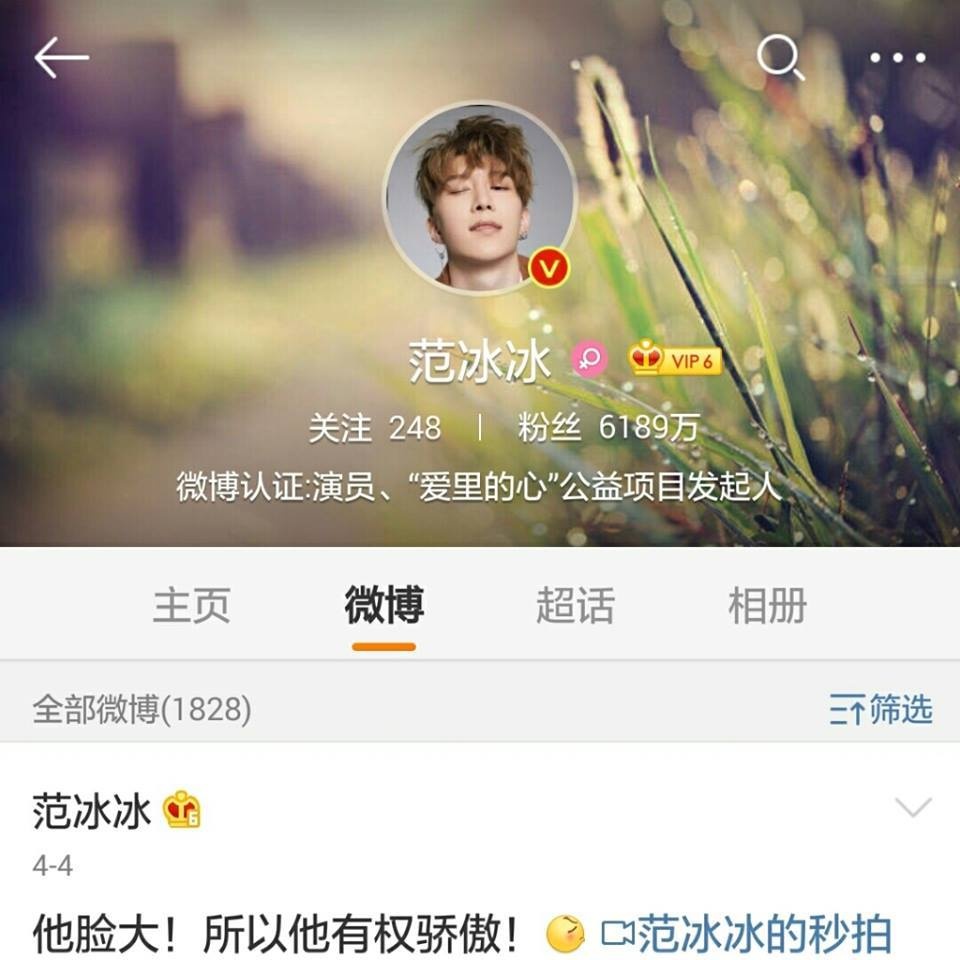Image resolution: width=960 pixels, height=960 pixels.
Task: Open the 相册 album tab
Action: click(x=767, y=605)
